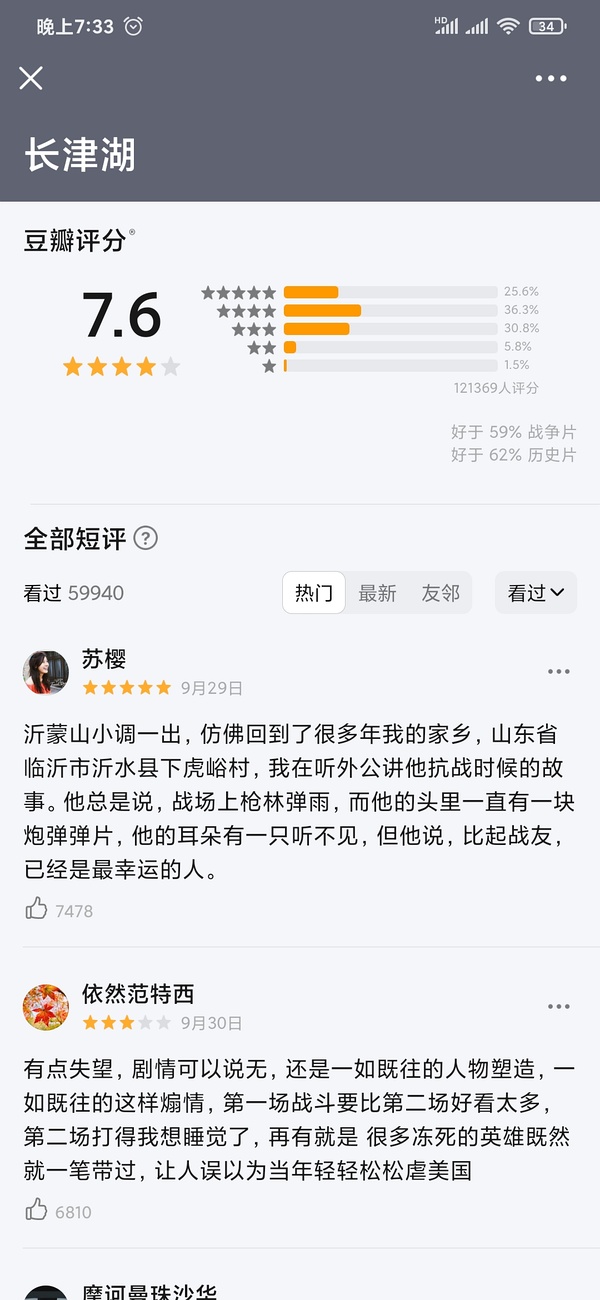Like 依然范特西's review
The height and width of the screenshot is (1300, 600).
[37, 1210]
